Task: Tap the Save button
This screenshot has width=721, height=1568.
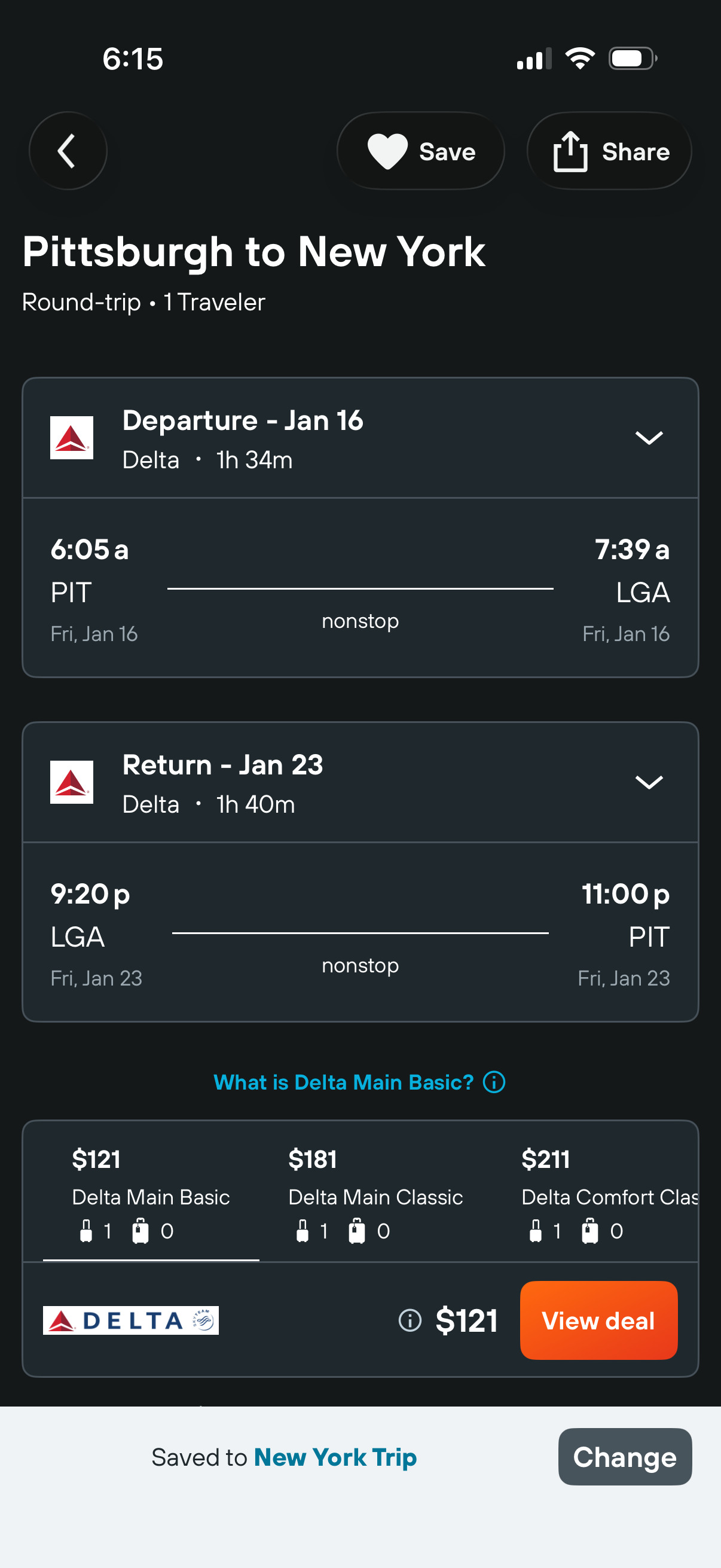Action: [x=421, y=150]
